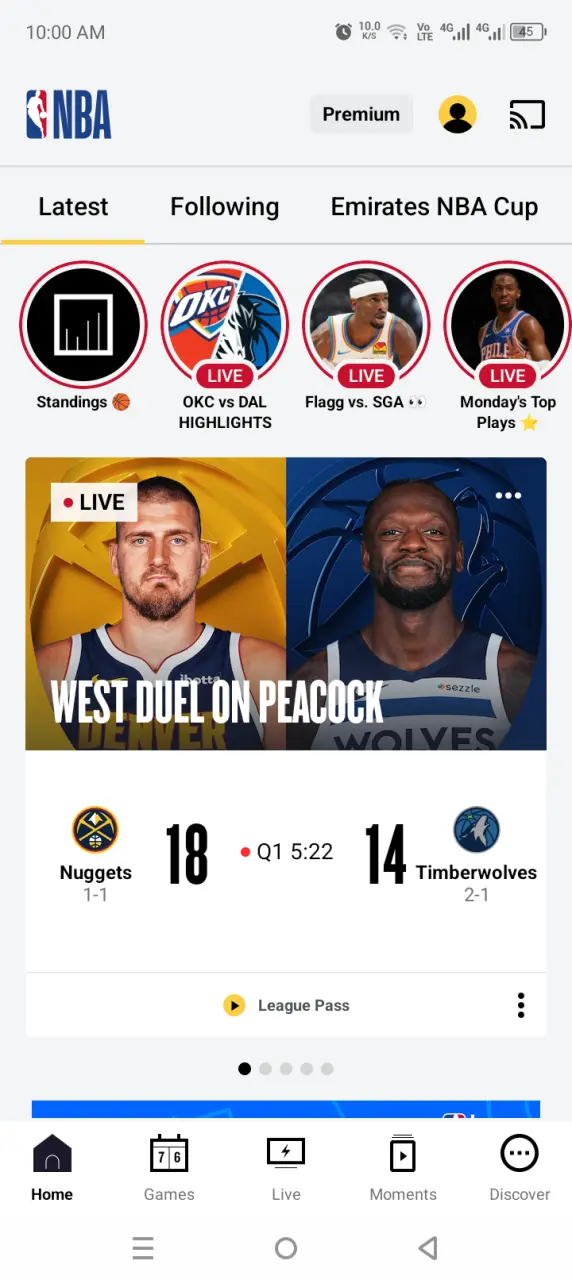Open the Standings story
572x1280 pixels.
point(83,336)
